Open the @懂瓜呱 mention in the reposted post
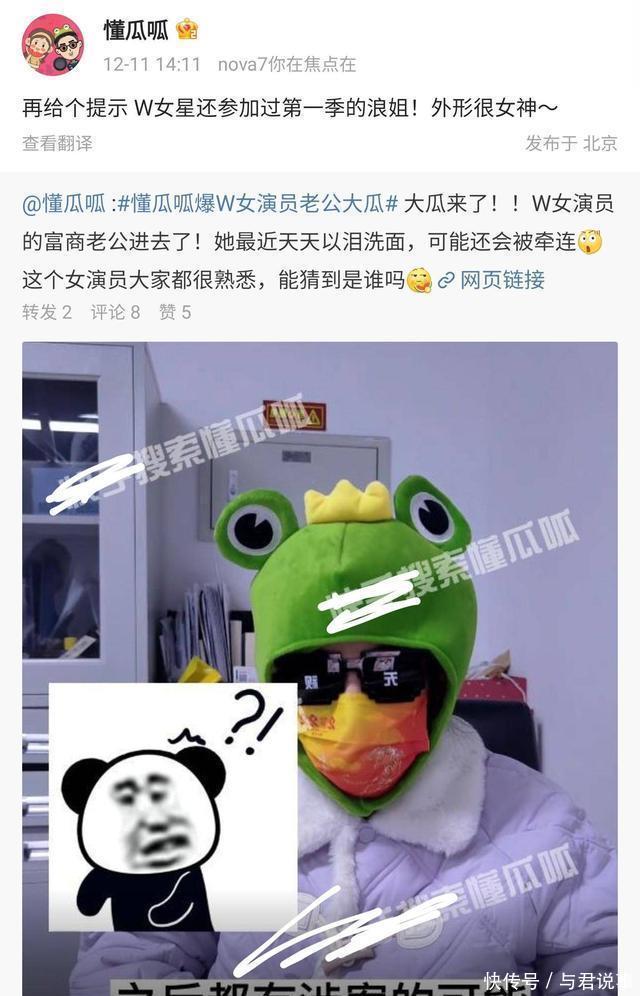Viewport: 640px width, 996px height. (64, 204)
